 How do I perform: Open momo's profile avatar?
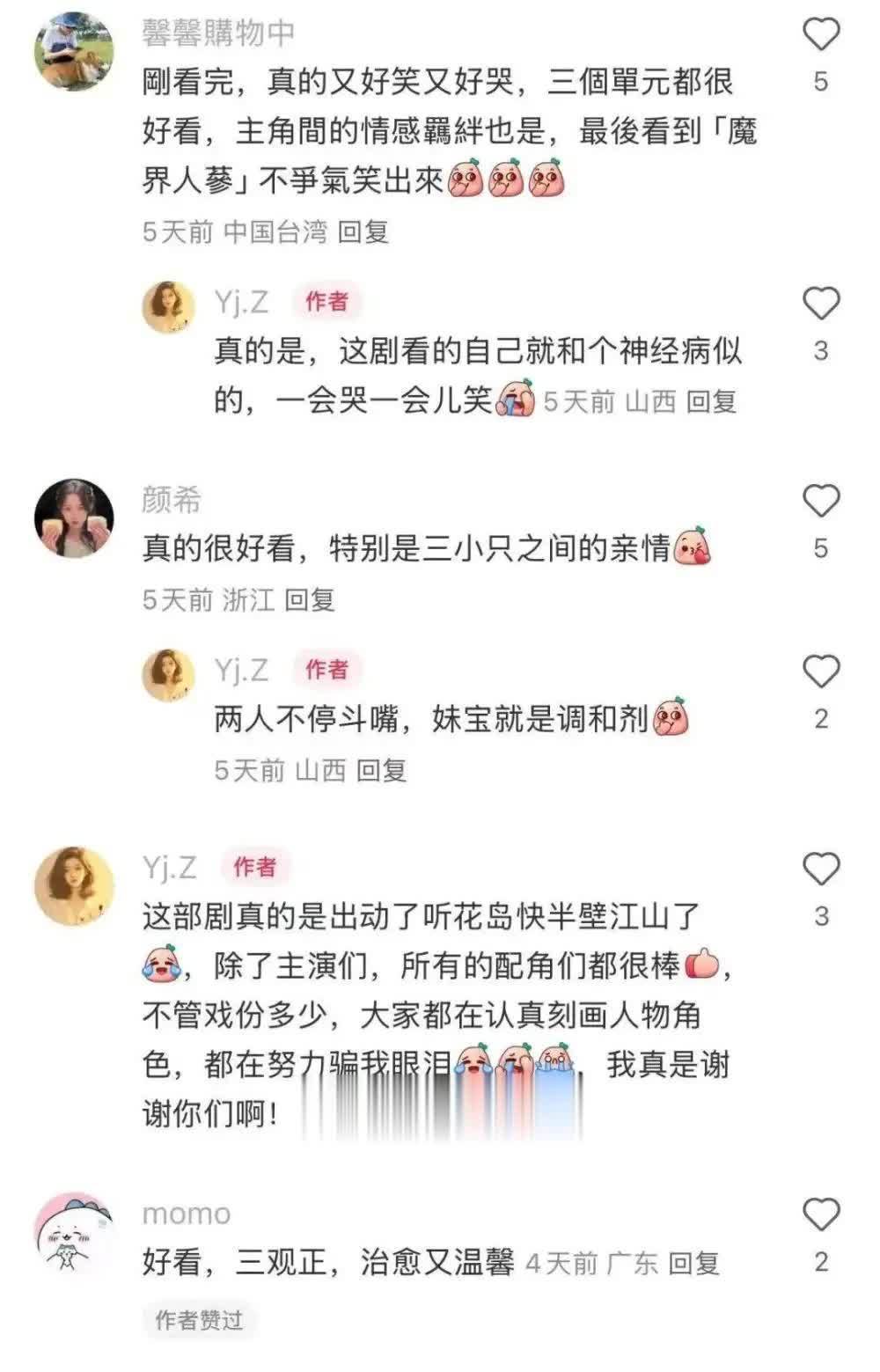click(x=74, y=1232)
